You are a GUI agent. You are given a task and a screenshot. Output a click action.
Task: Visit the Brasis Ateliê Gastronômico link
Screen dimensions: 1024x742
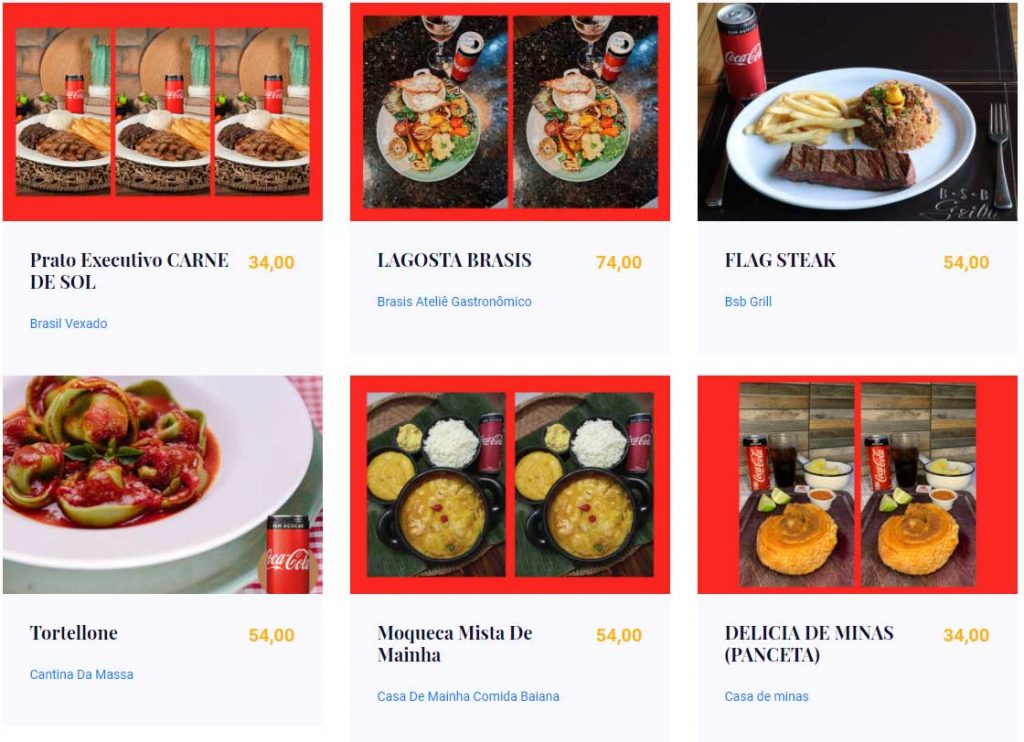click(x=454, y=302)
